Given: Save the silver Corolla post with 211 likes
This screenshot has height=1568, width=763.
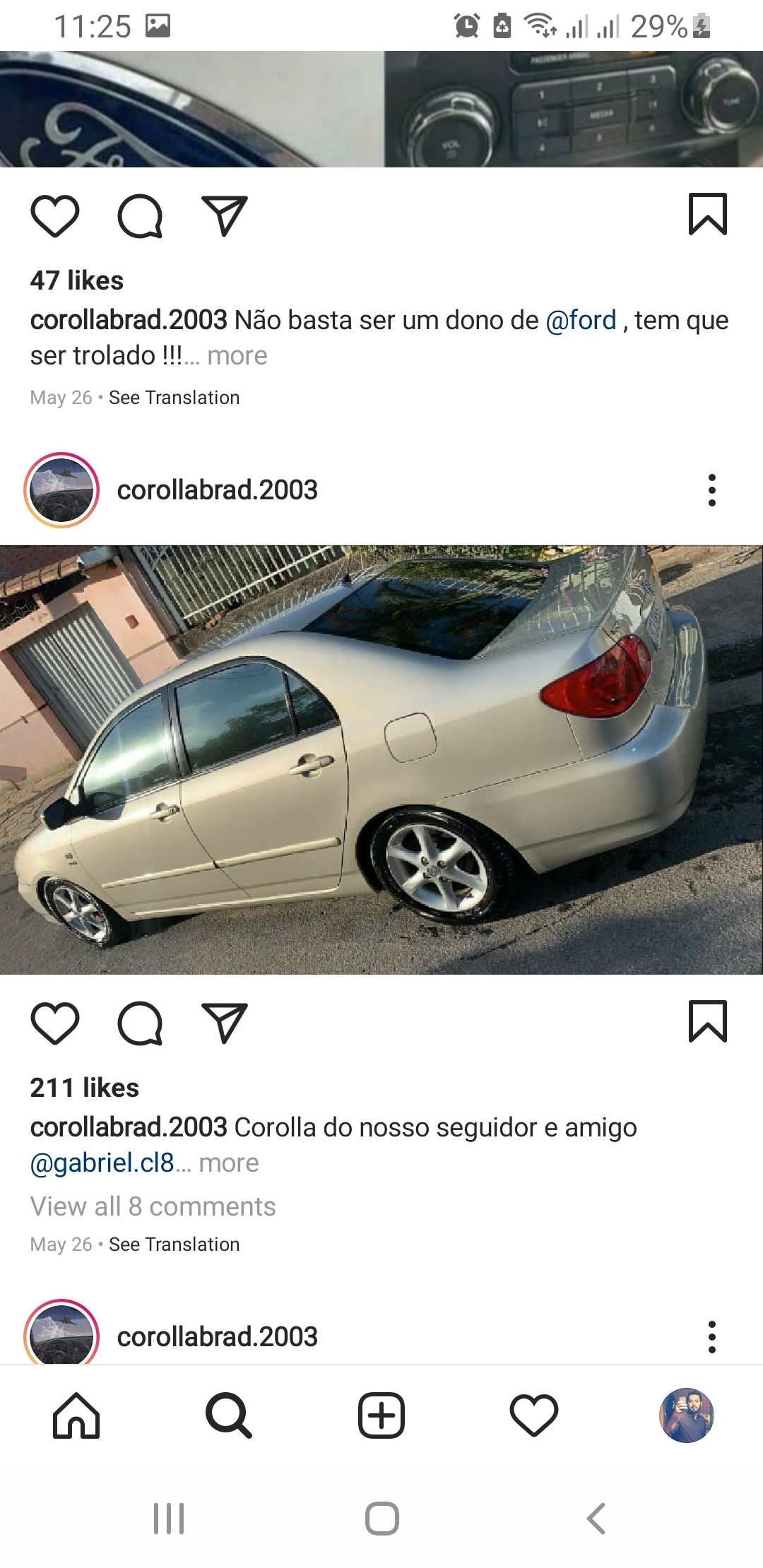Looking at the screenshot, I should click(707, 1021).
